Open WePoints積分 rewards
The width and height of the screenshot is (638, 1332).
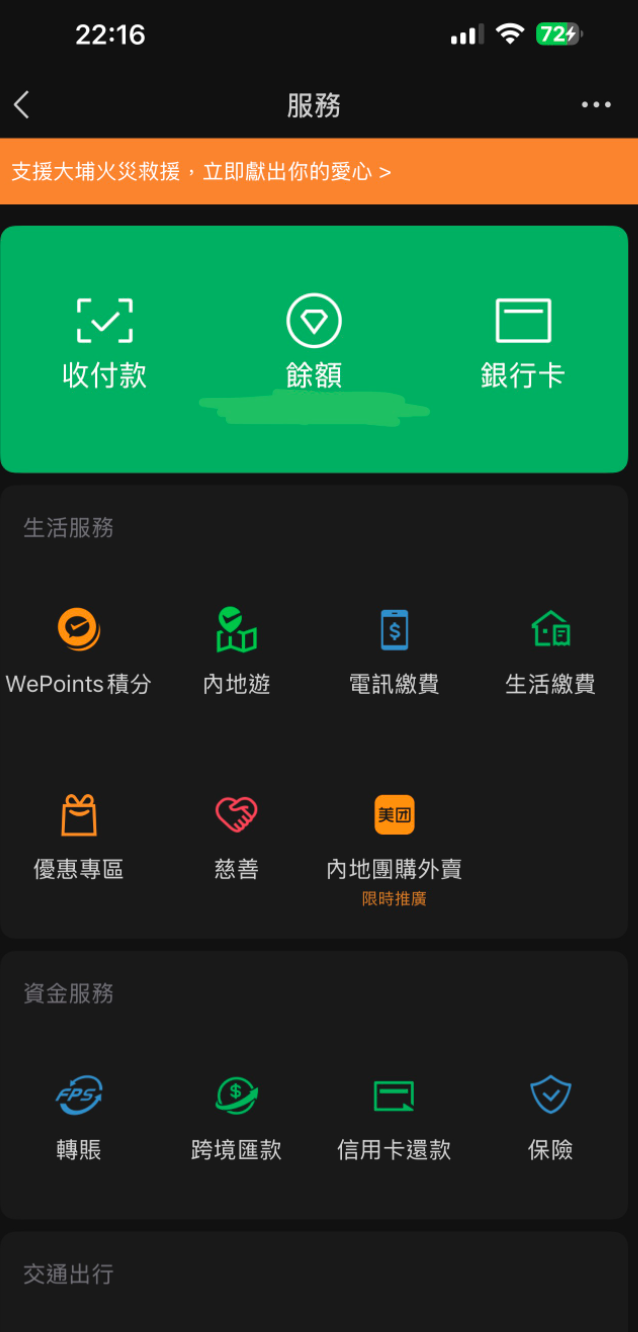(x=79, y=651)
